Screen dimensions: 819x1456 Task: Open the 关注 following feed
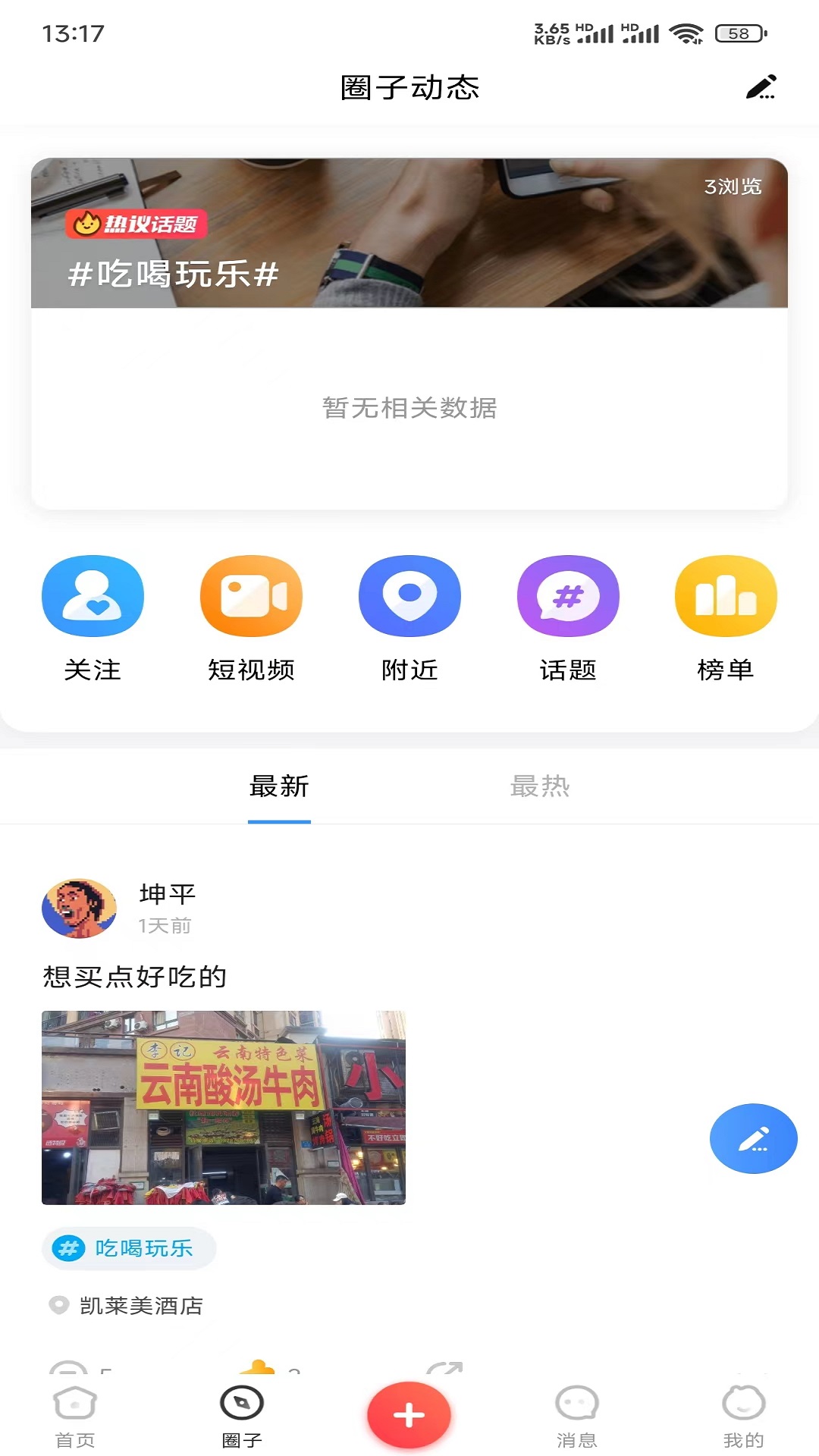pos(93,614)
